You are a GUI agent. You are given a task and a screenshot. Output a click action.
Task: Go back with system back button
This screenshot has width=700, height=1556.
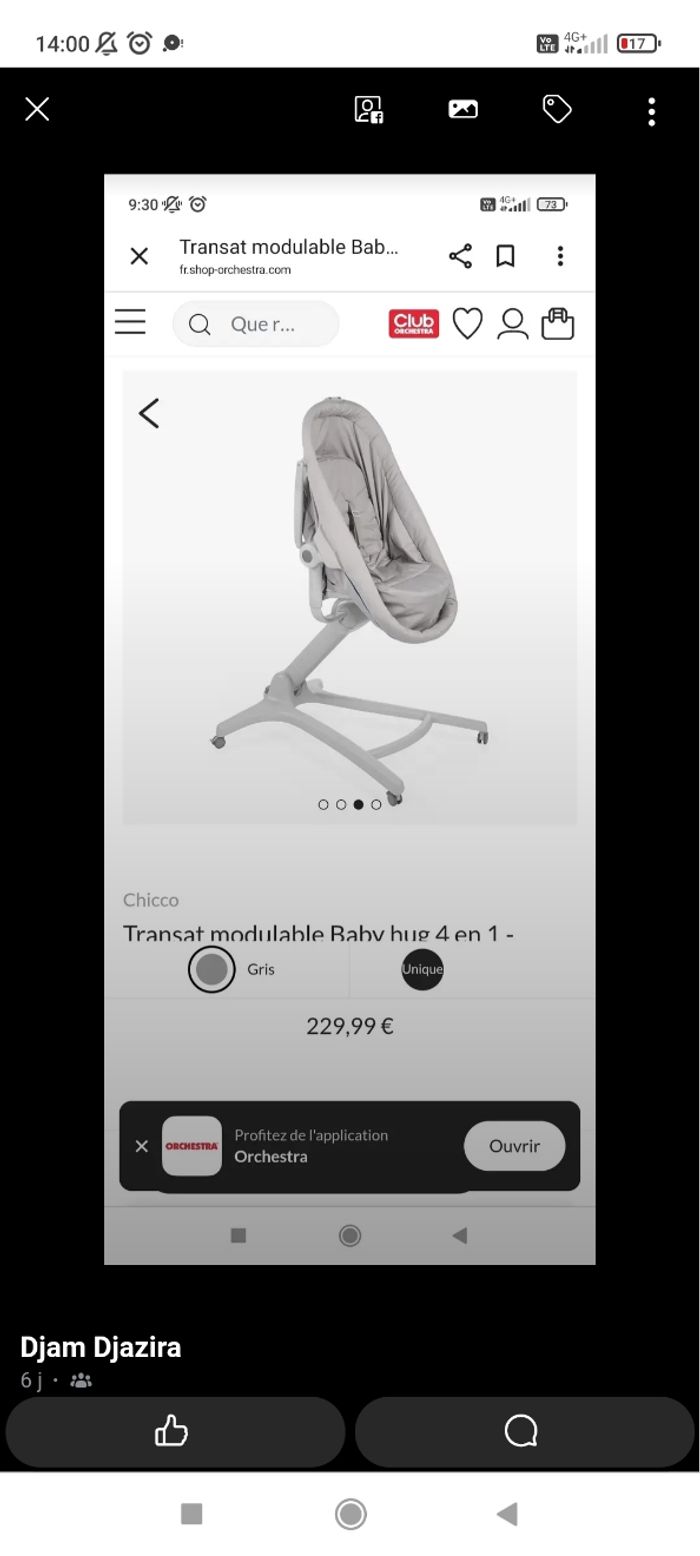click(507, 1513)
